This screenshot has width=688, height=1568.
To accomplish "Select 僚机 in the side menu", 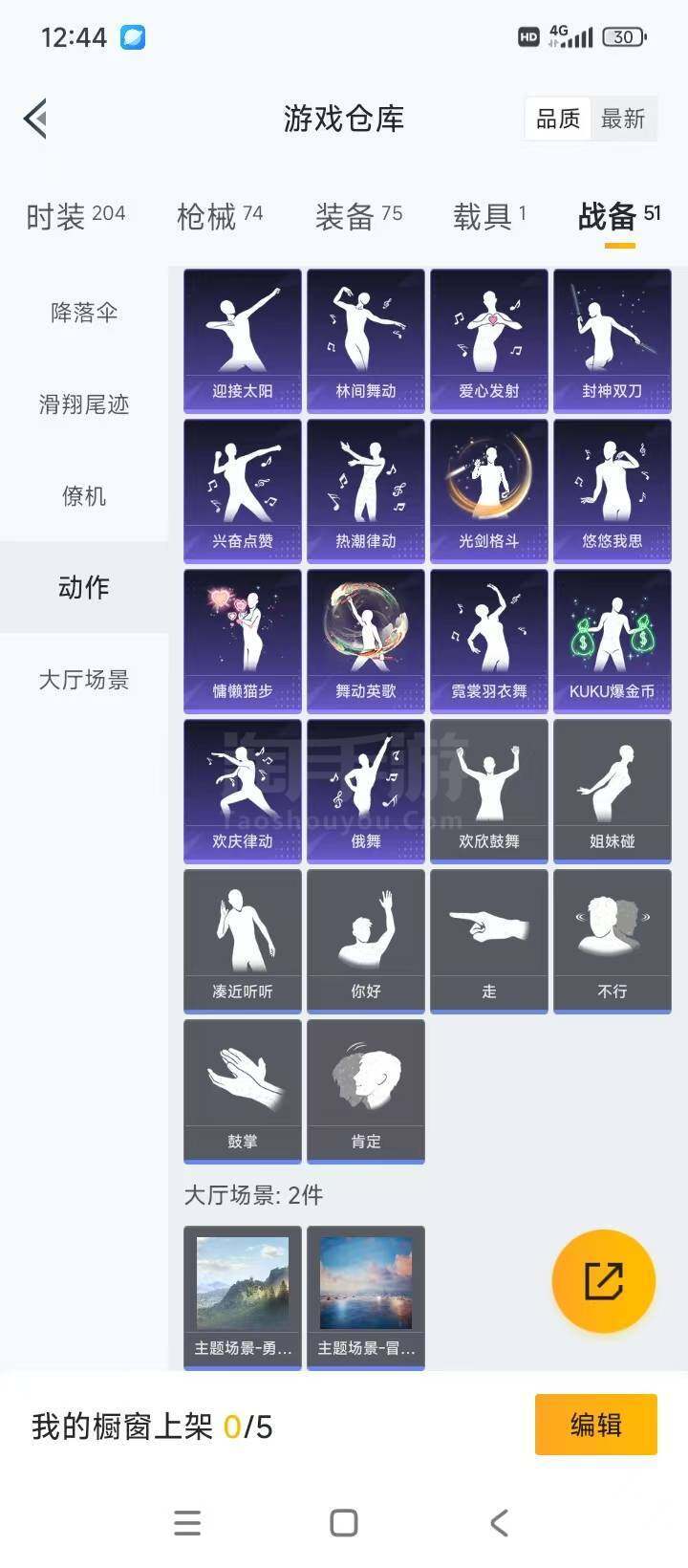I will [x=84, y=496].
